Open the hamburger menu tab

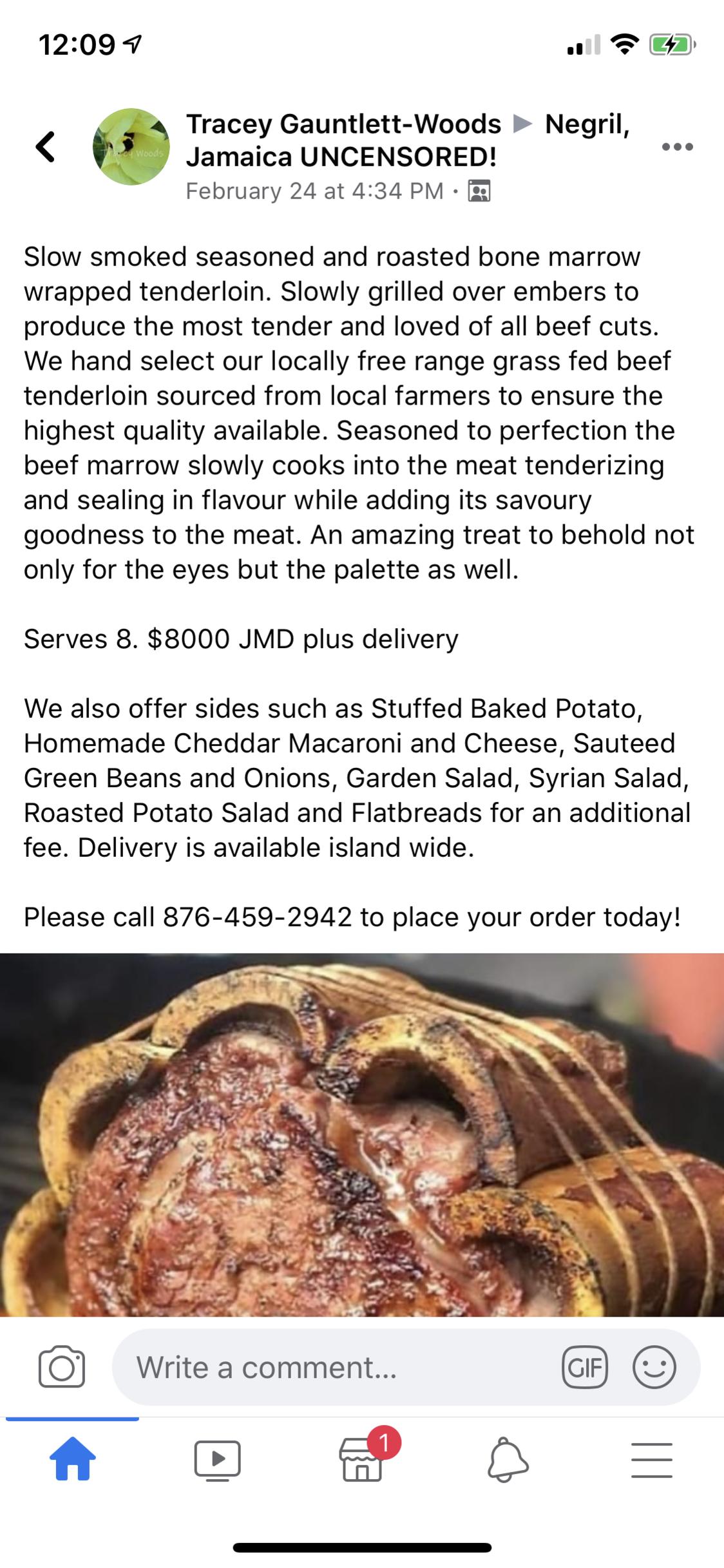pos(651,1460)
